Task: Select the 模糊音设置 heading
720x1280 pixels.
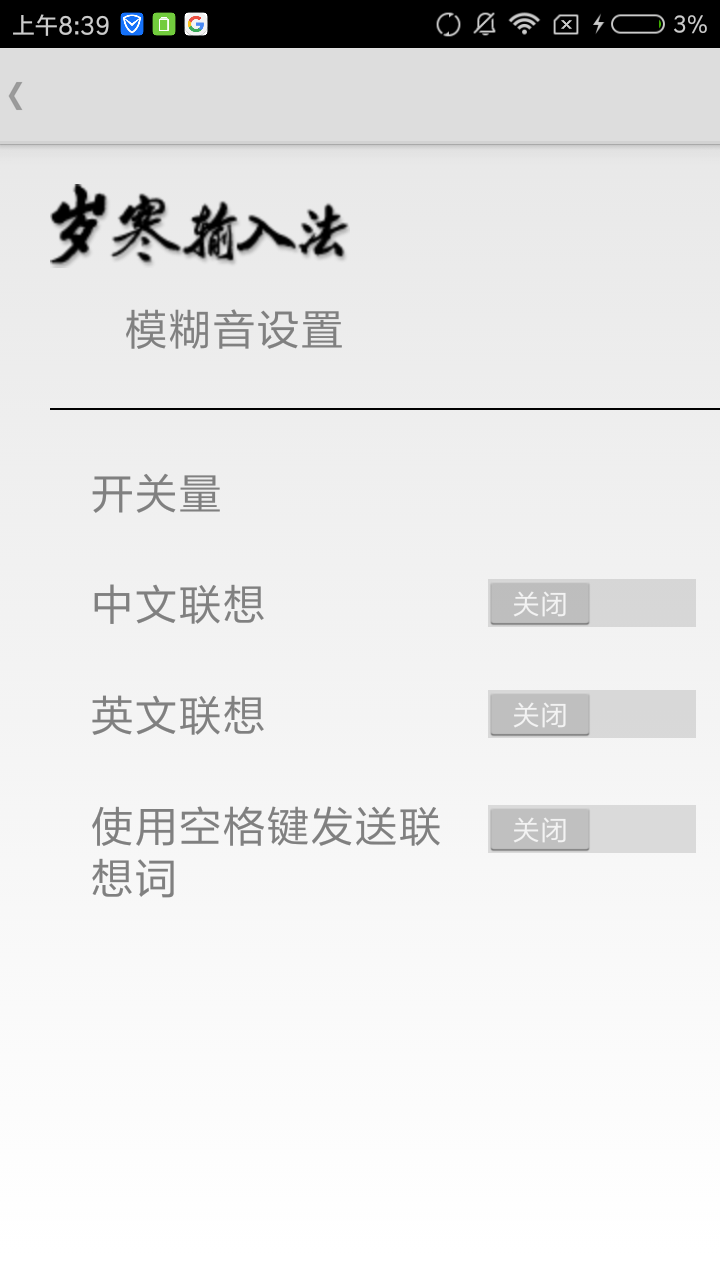Action: coord(234,330)
